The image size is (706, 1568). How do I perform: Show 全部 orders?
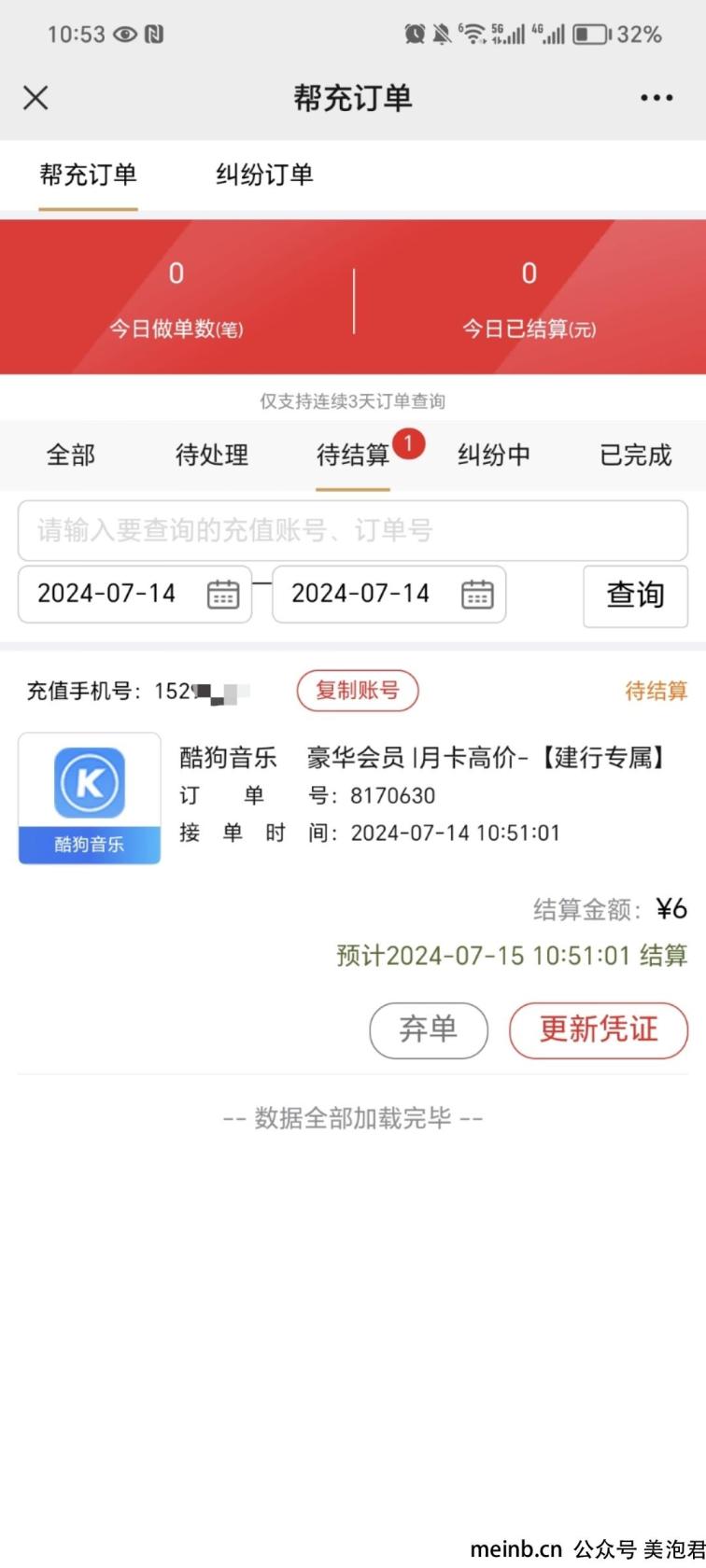click(x=71, y=455)
